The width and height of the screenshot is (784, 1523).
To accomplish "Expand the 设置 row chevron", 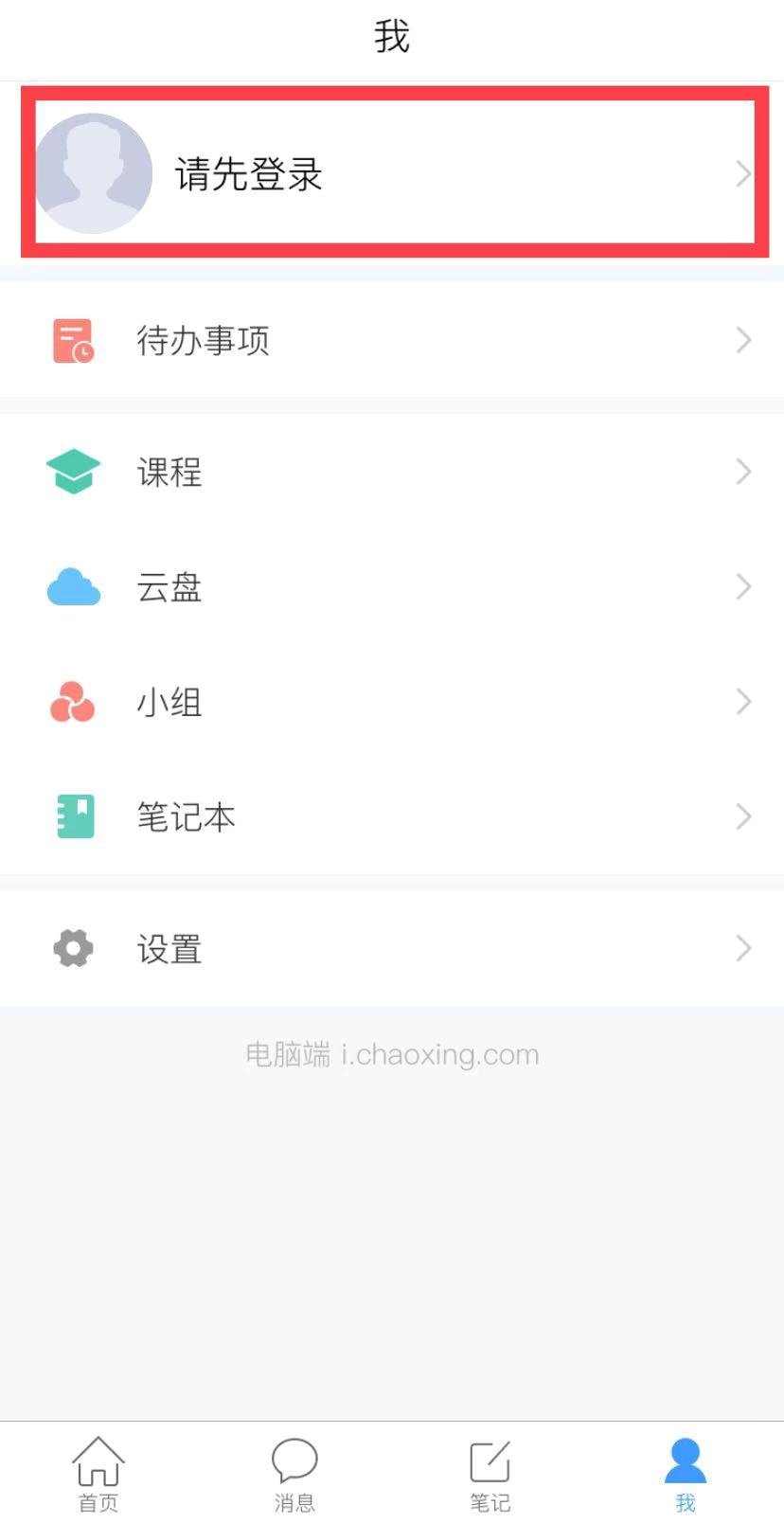I will 743,949.
